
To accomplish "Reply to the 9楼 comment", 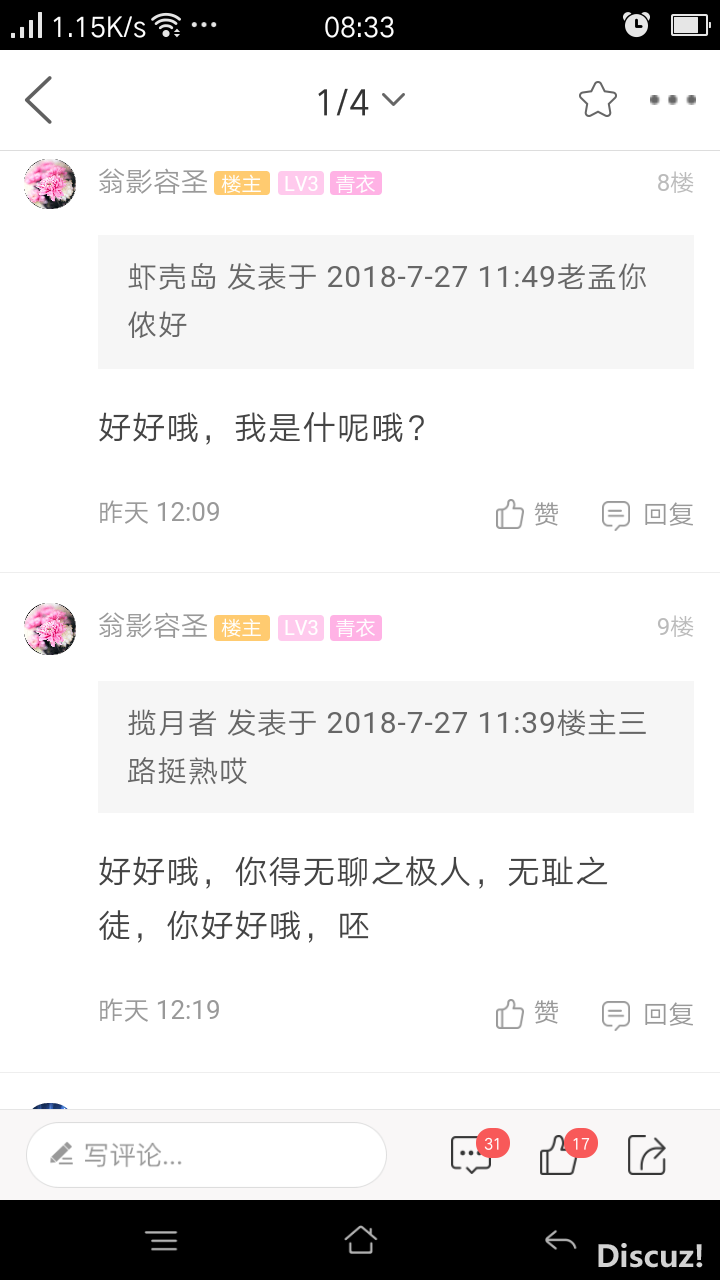I will tap(648, 1013).
